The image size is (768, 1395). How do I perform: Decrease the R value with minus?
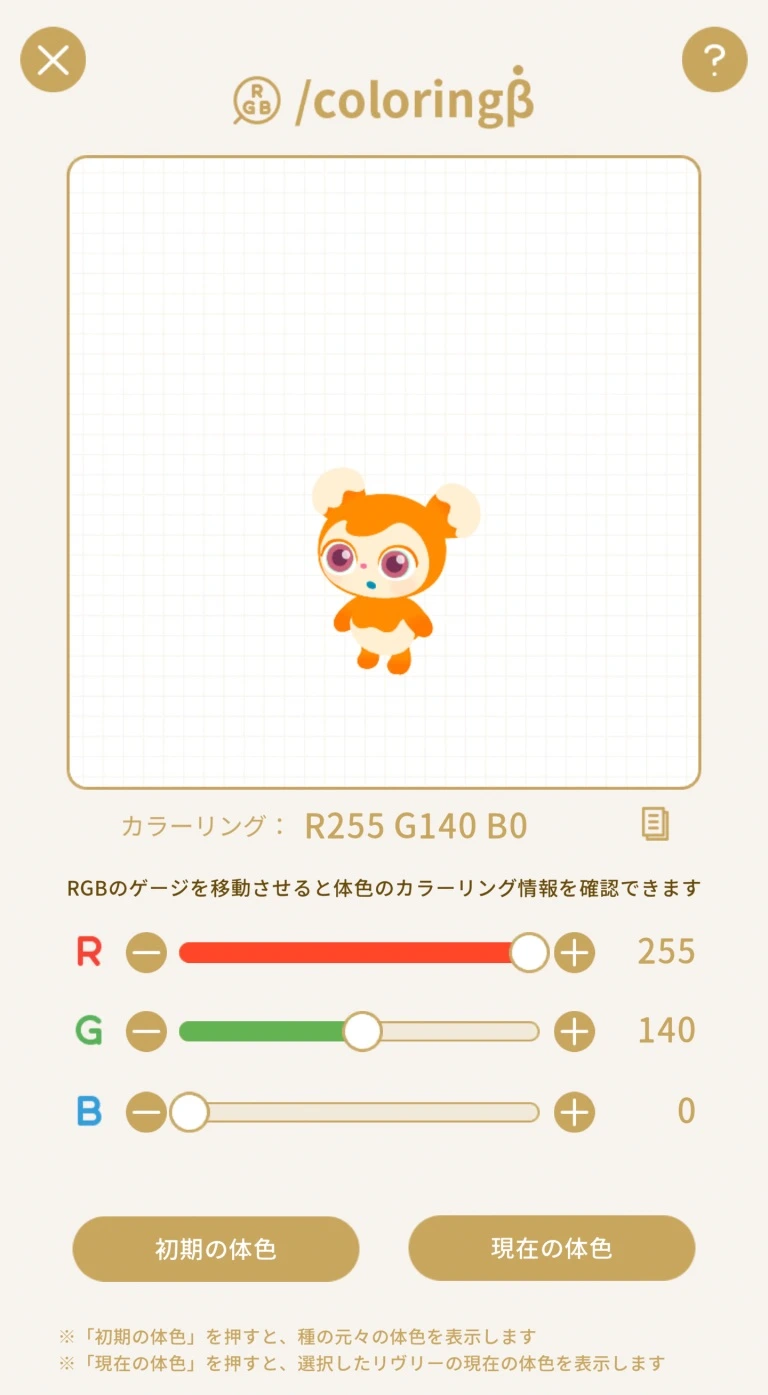tap(146, 953)
